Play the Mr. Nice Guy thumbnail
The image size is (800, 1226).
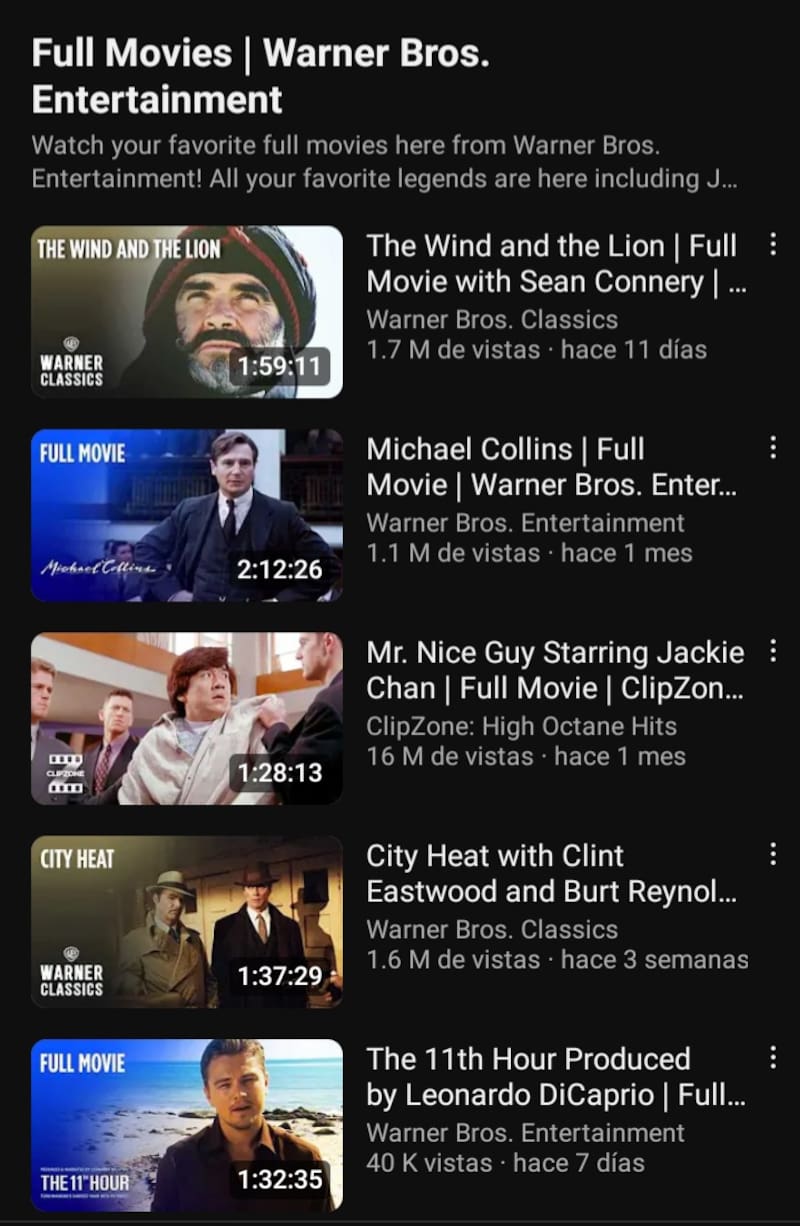tap(187, 717)
